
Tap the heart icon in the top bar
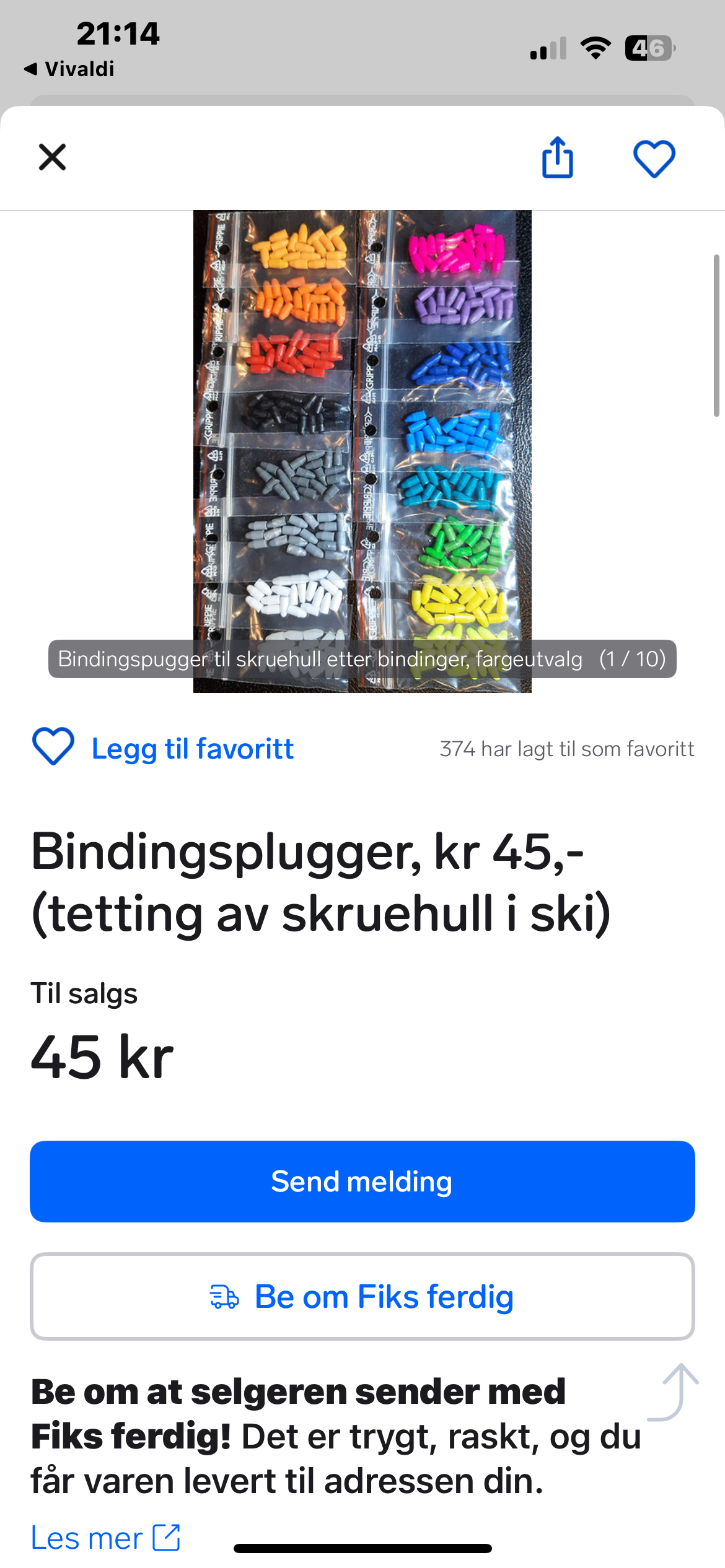654,159
